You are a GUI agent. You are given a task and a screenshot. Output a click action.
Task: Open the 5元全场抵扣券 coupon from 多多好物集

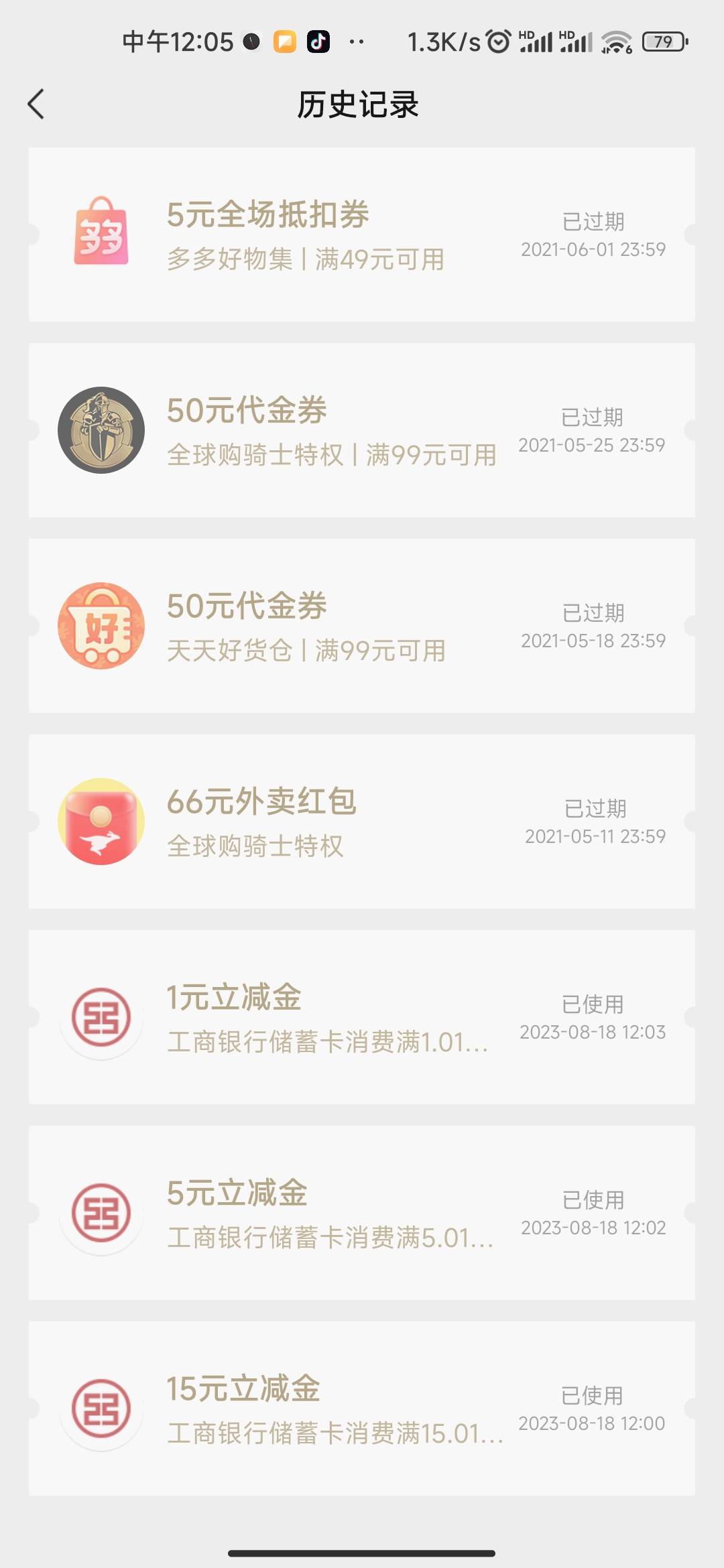tap(361, 235)
